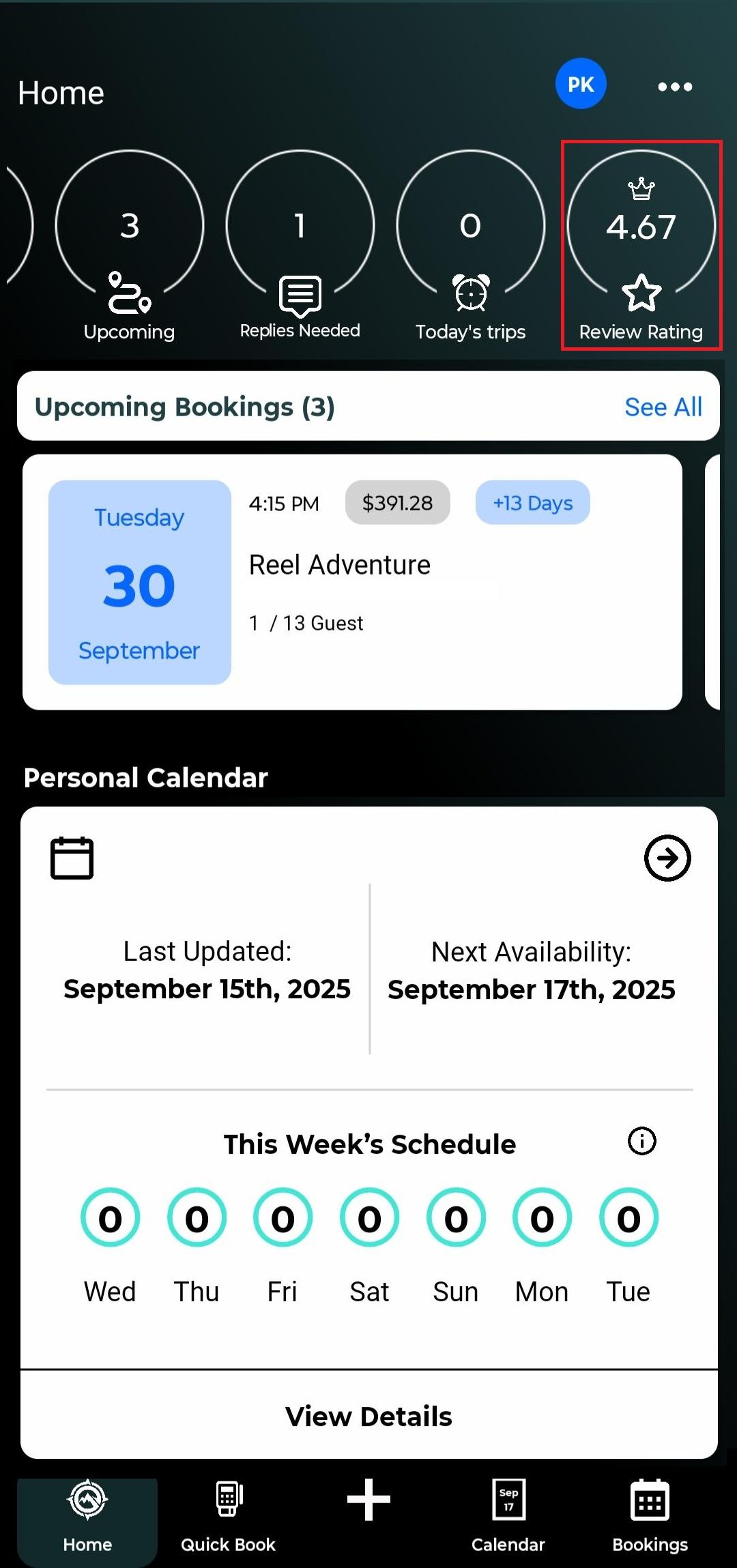Tap View Details for the calendar
Viewport: 737px width, 1568px height.
[x=369, y=1416]
